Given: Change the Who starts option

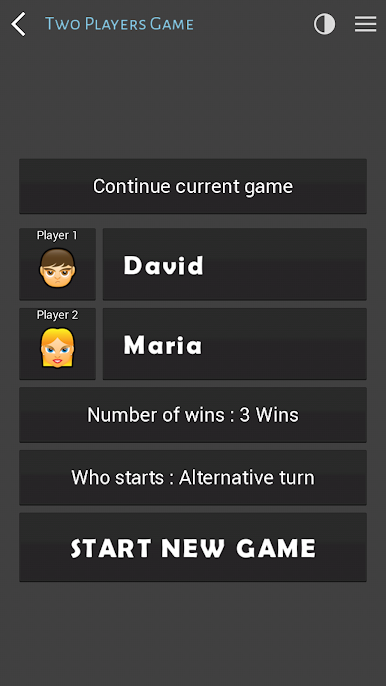Looking at the screenshot, I should [193, 477].
